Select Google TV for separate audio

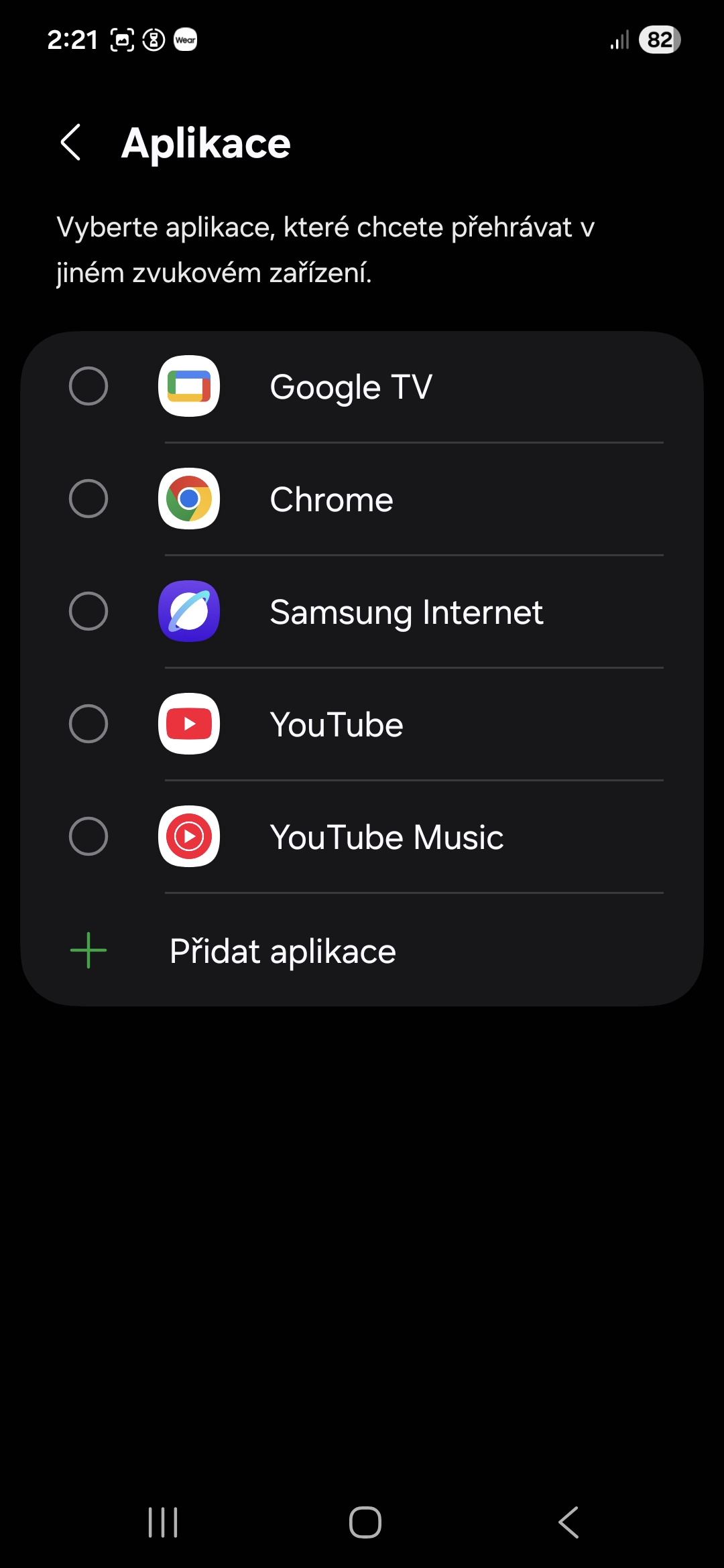pyautogui.click(x=88, y=387)
